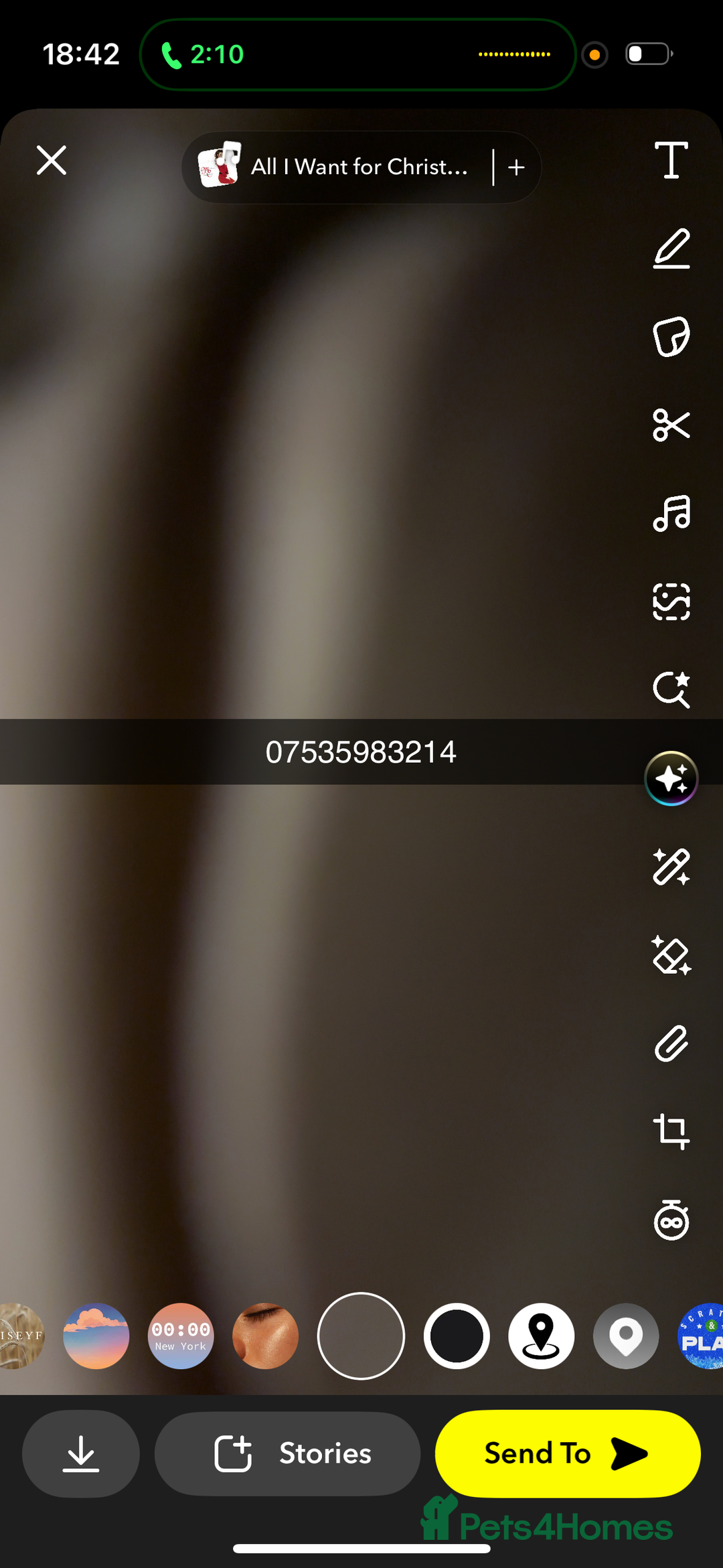Image resolution: width=723 pixels, height=1568 pixels.
Task: Tap the Send To button
Action: click(x=568, y=1453)
